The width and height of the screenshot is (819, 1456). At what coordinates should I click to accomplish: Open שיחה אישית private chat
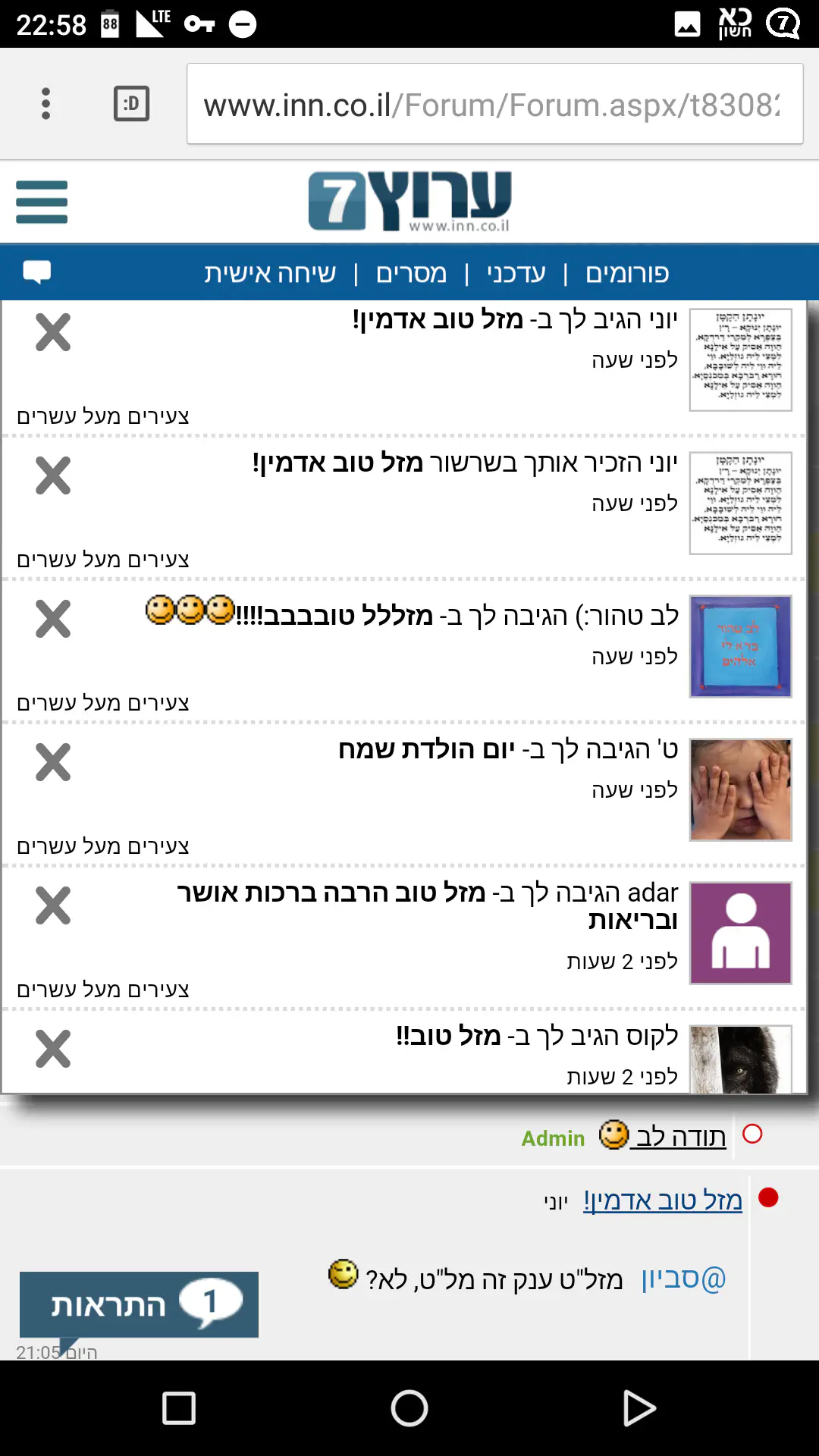point(270,273)
